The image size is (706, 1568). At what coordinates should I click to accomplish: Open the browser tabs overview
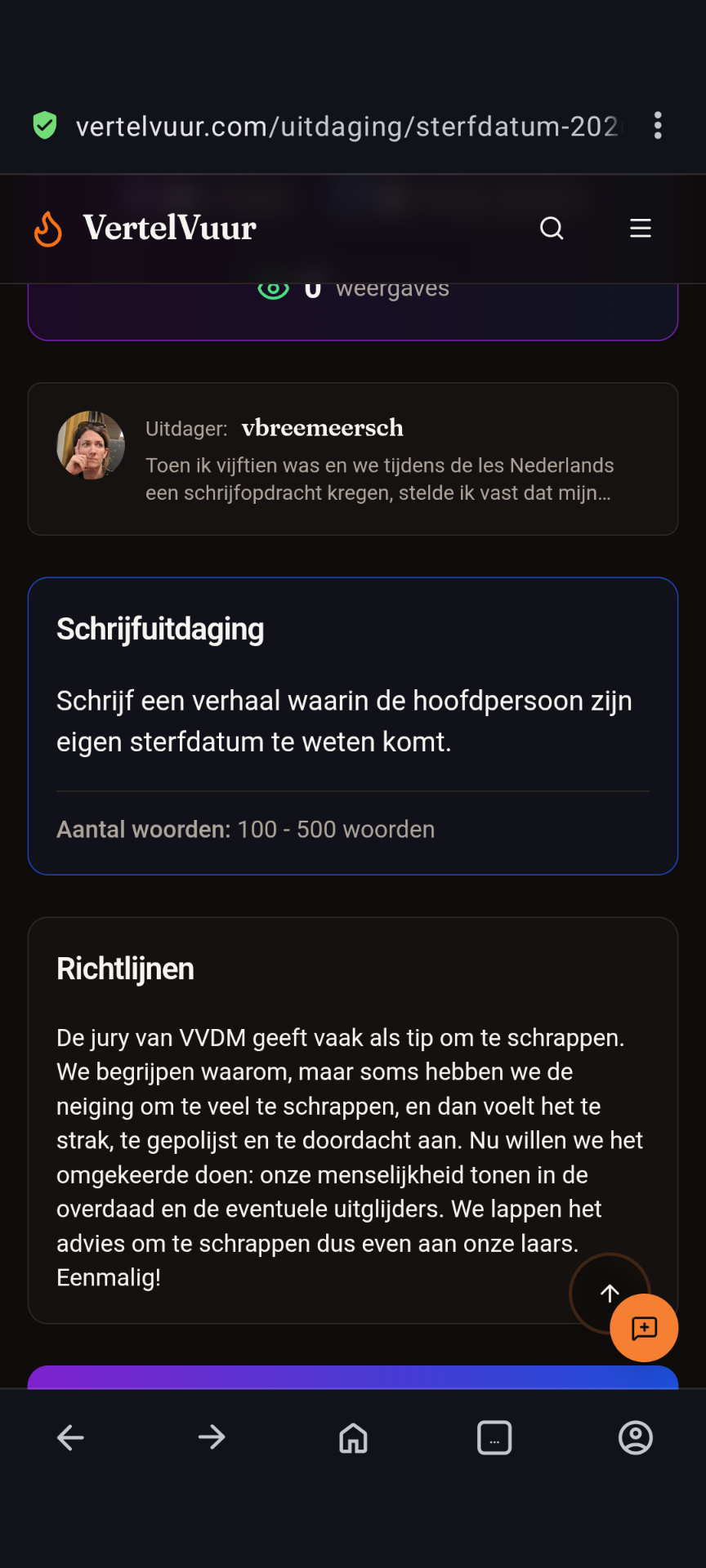click(494, 1437)
